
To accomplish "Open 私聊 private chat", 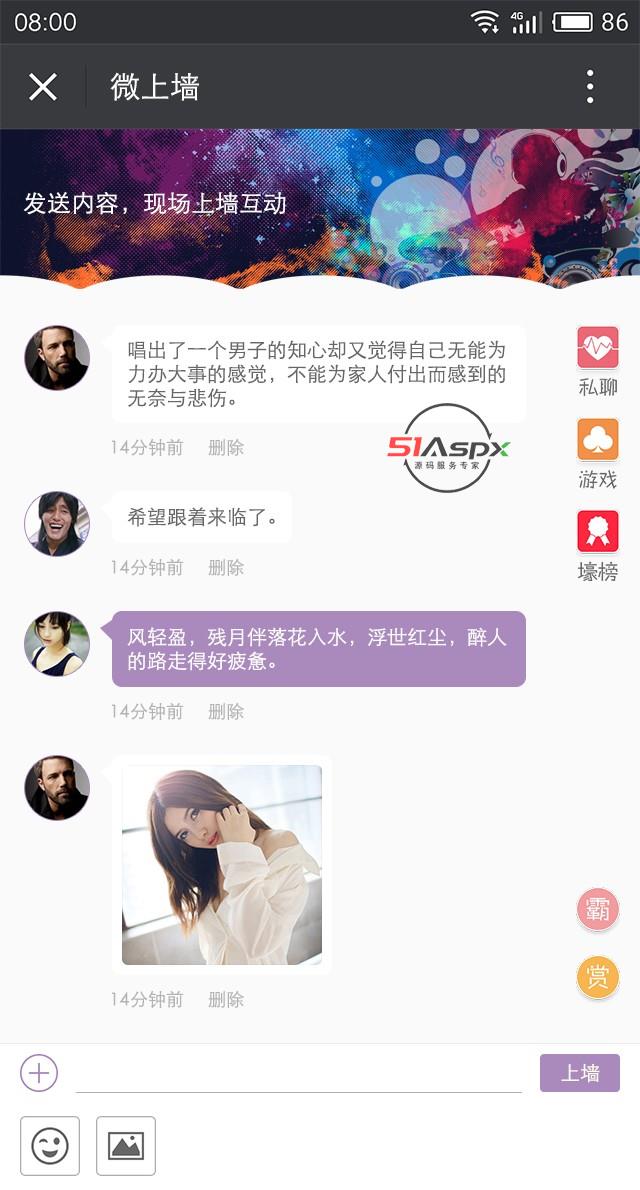I will pos(598,360).
